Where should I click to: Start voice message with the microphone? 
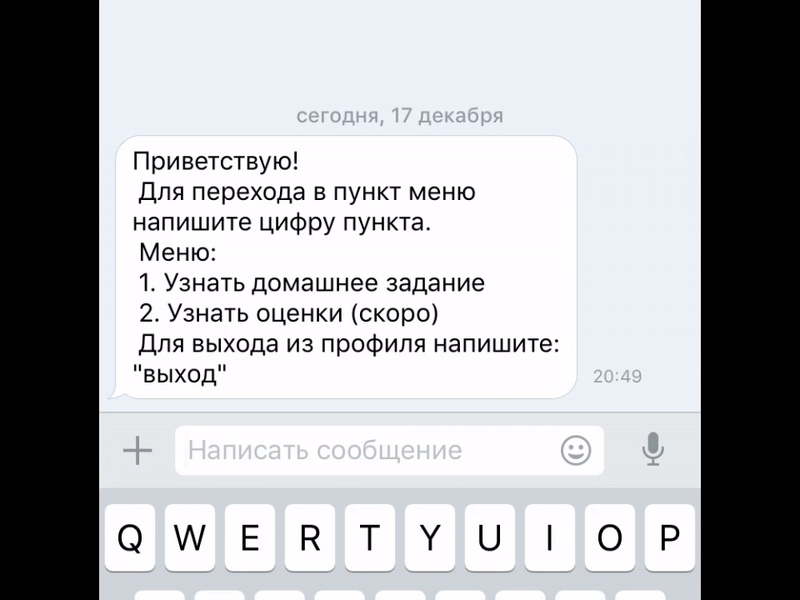pos(653,449)
